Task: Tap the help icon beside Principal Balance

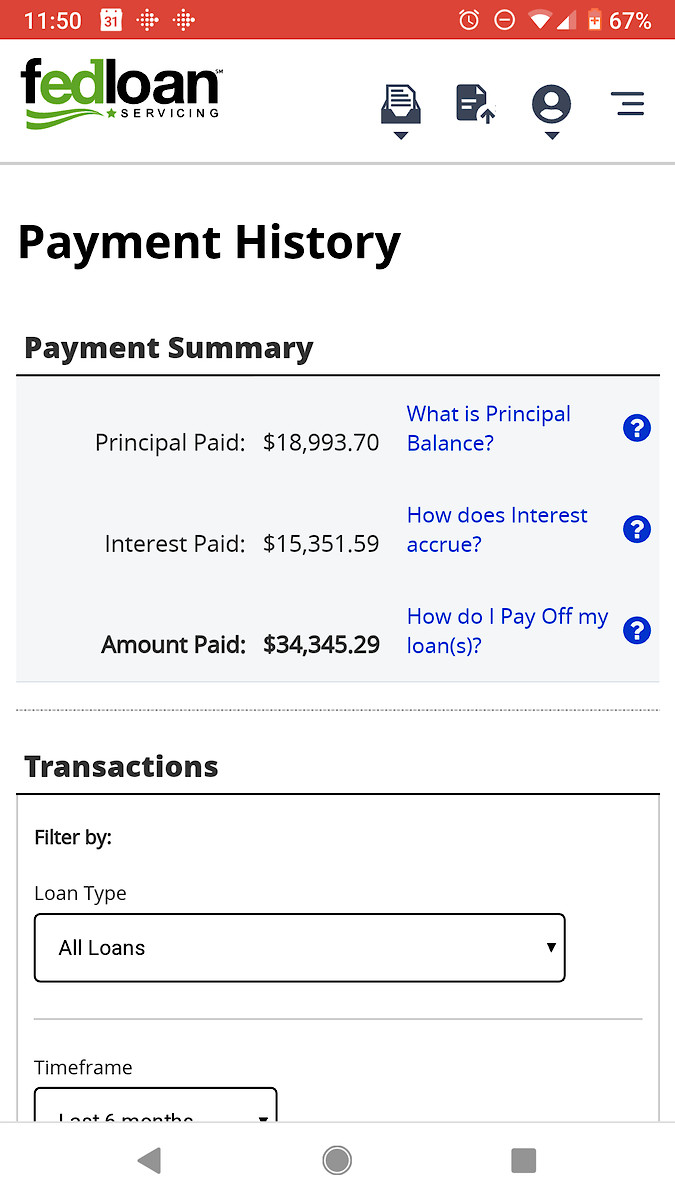Action: (637, 428)
